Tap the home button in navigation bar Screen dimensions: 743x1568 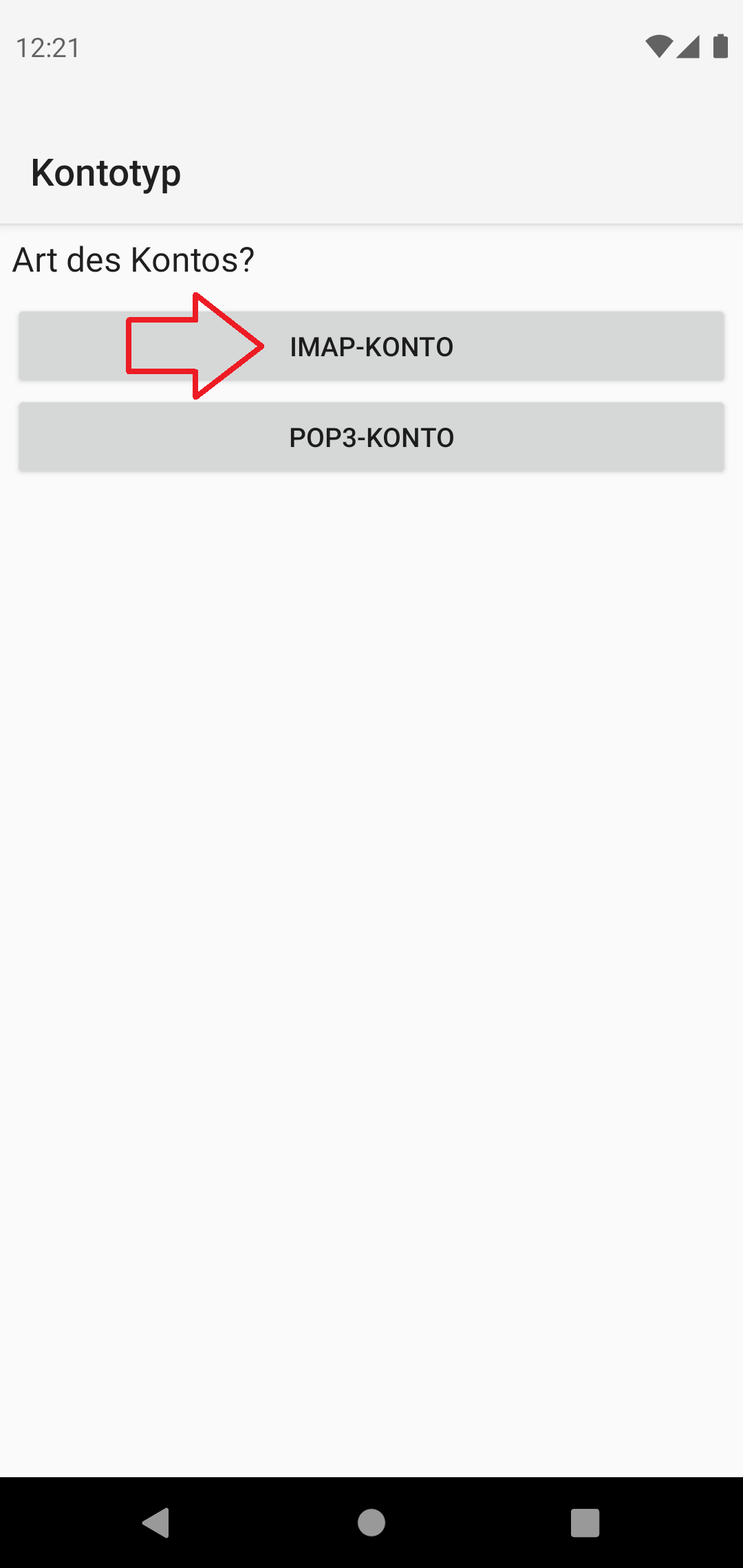[371, 1523]
